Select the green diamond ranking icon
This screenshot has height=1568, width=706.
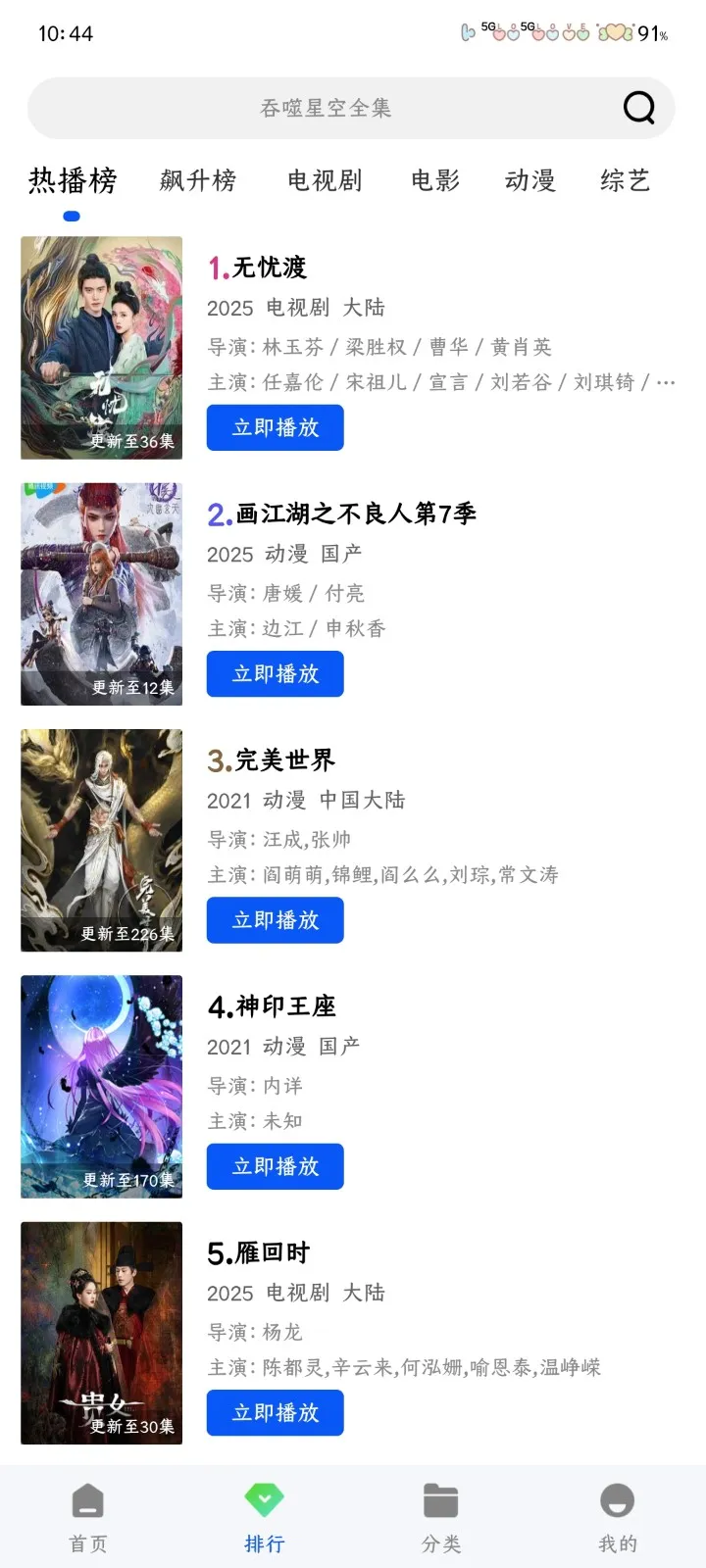click(x=264, y=1499)
